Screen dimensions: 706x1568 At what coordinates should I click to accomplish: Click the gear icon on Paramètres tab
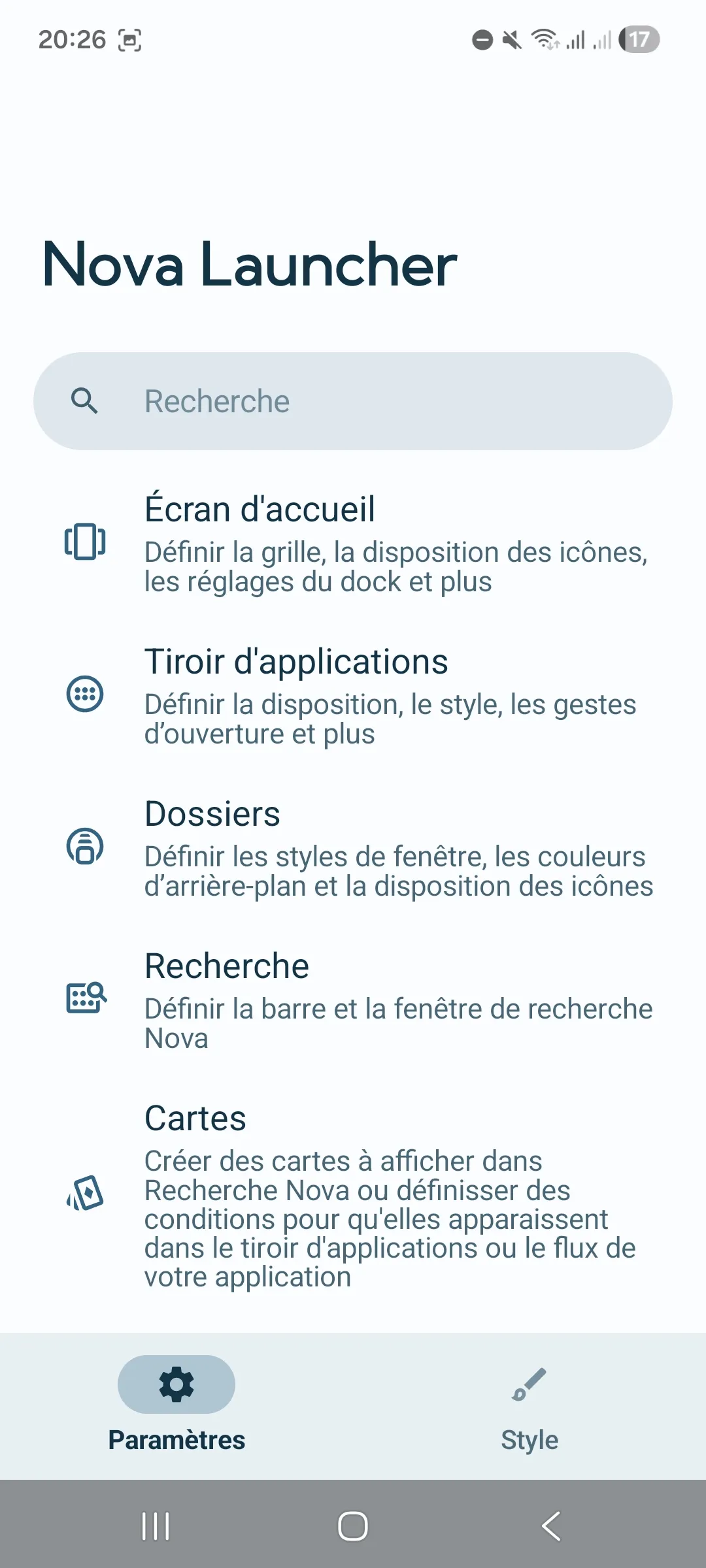(x=176, y=1383)
